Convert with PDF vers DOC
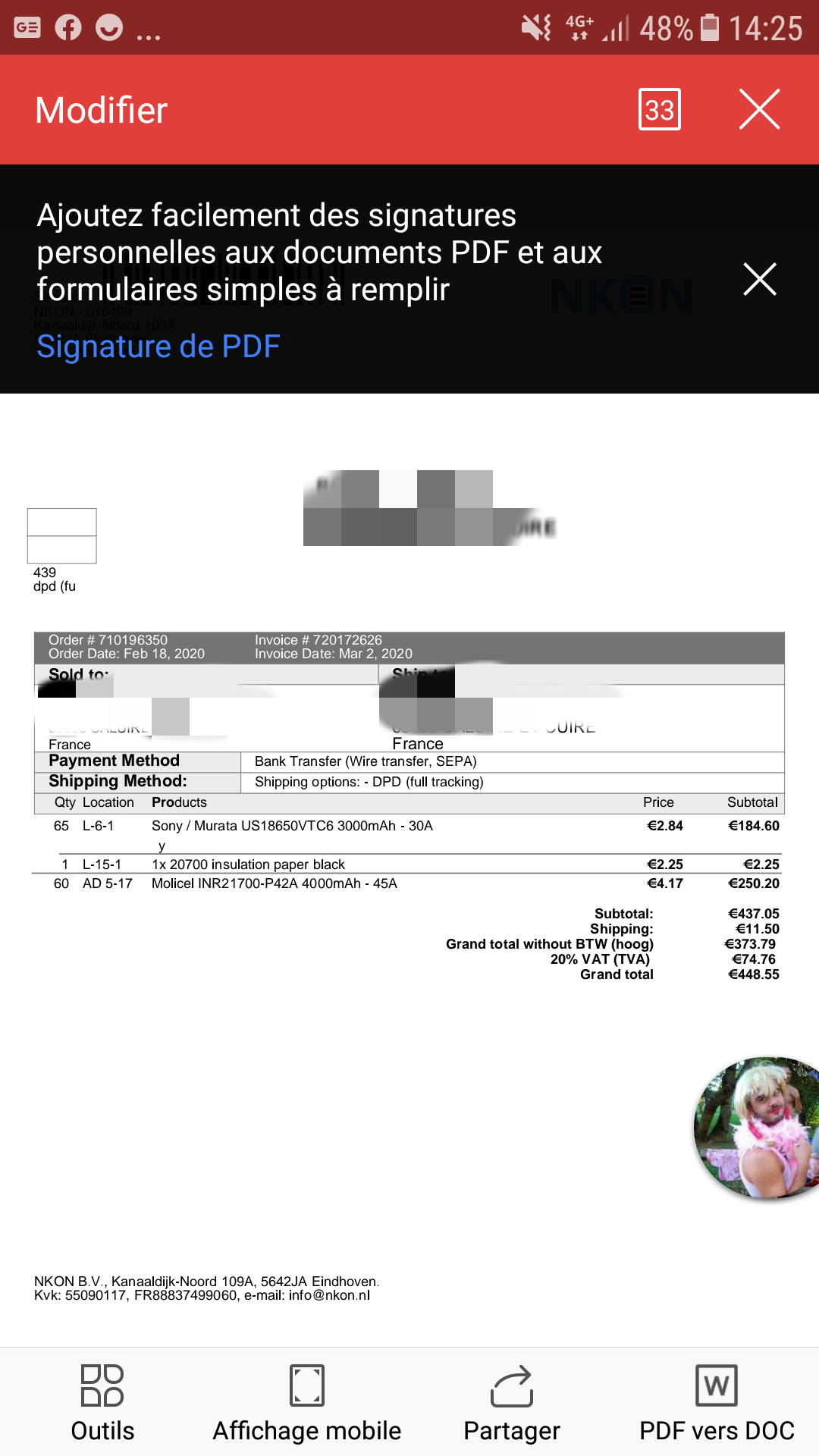 click(x=717, y=1403)
